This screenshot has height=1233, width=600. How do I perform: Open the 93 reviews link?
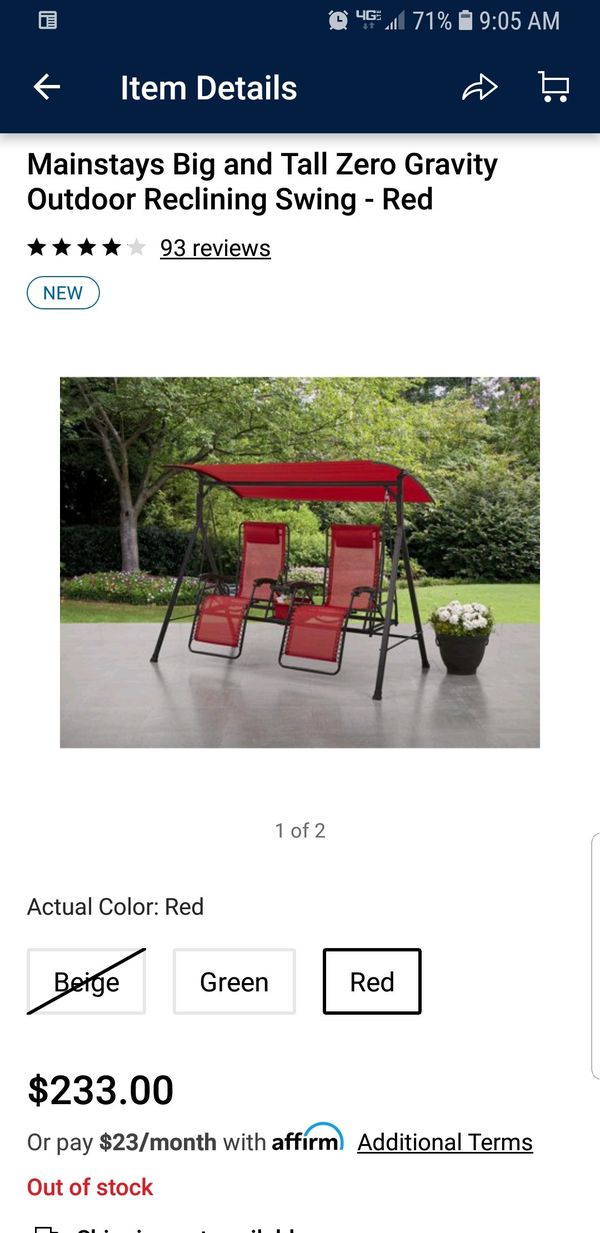(x=215, y=248)
